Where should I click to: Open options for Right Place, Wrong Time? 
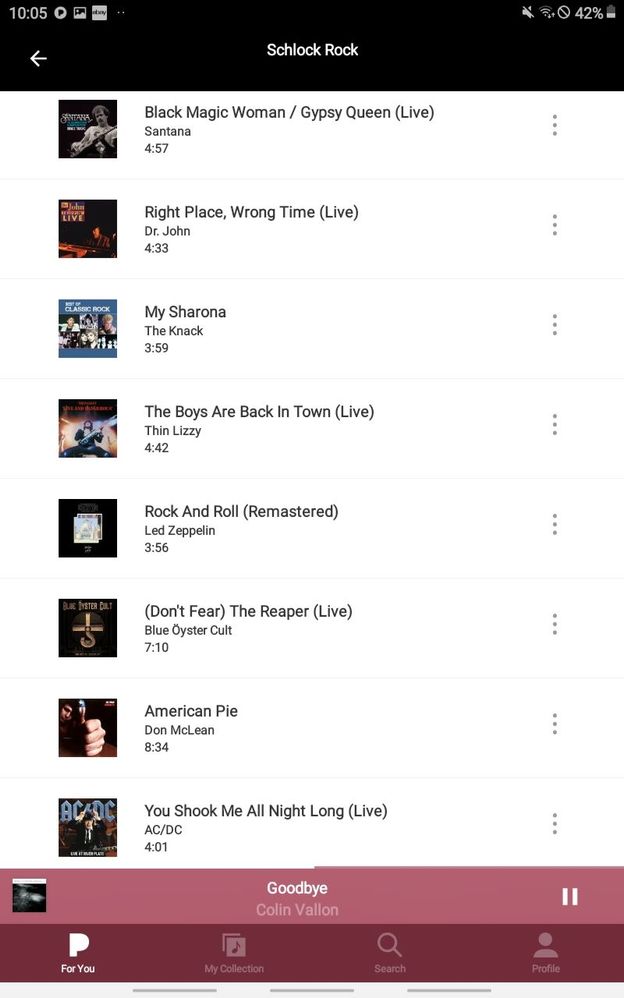pyautogui.click(x=554, y=225)
